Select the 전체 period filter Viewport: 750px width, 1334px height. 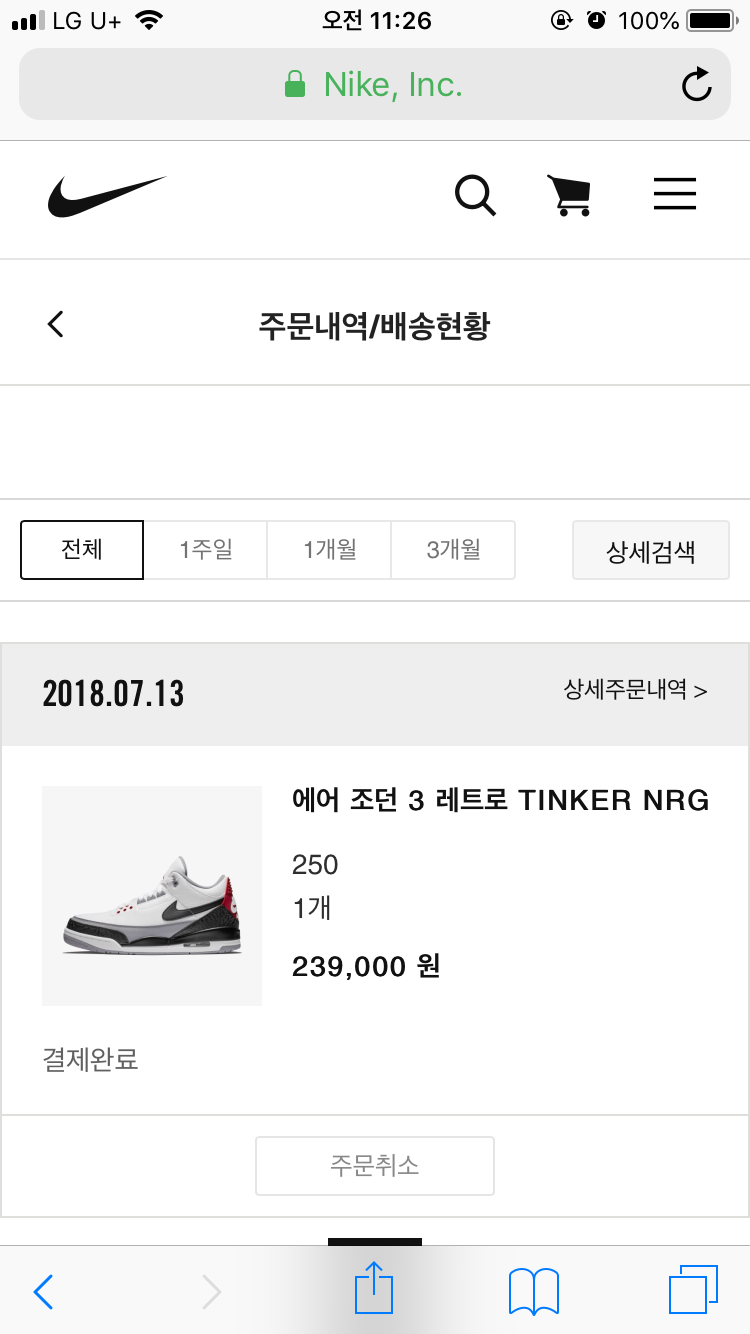82,550
